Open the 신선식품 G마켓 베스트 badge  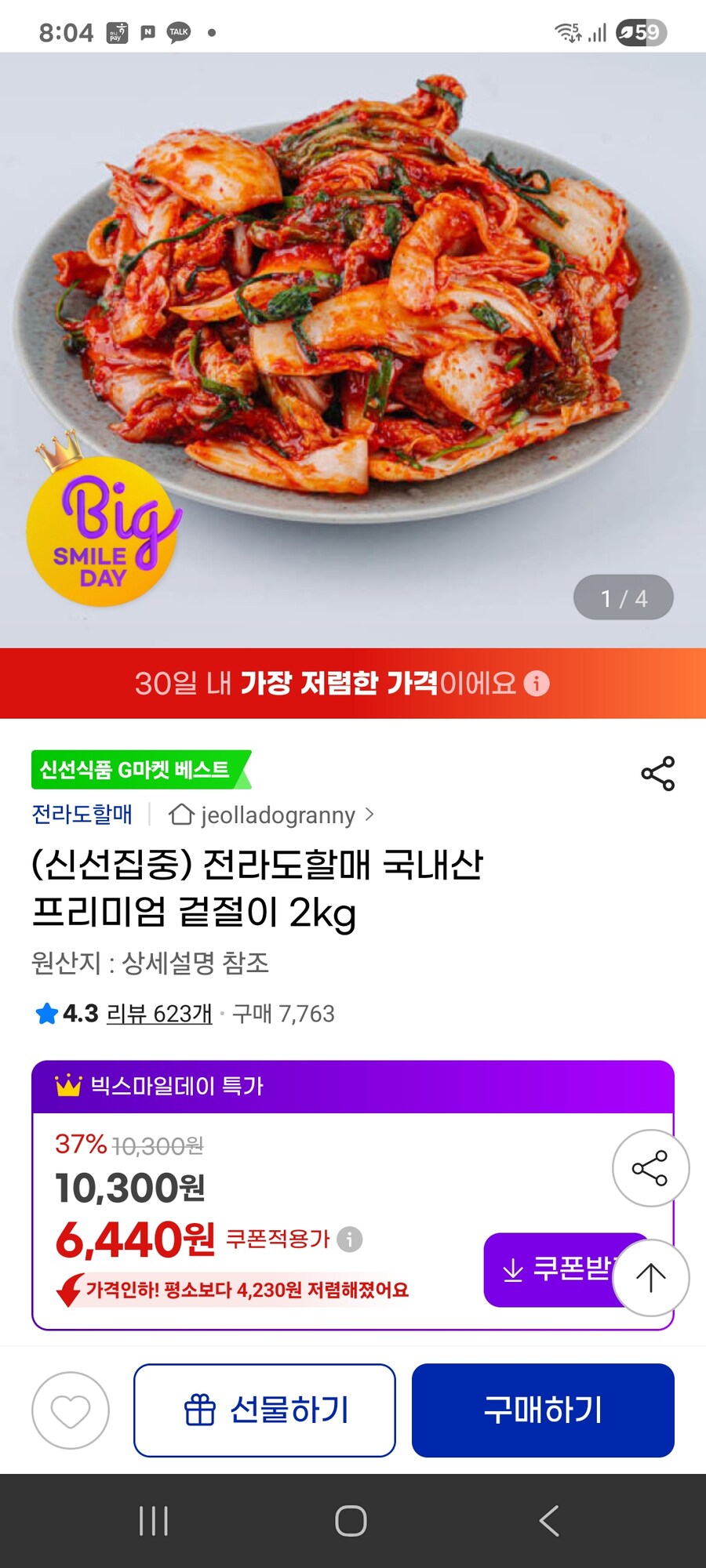tap(133, 770)
